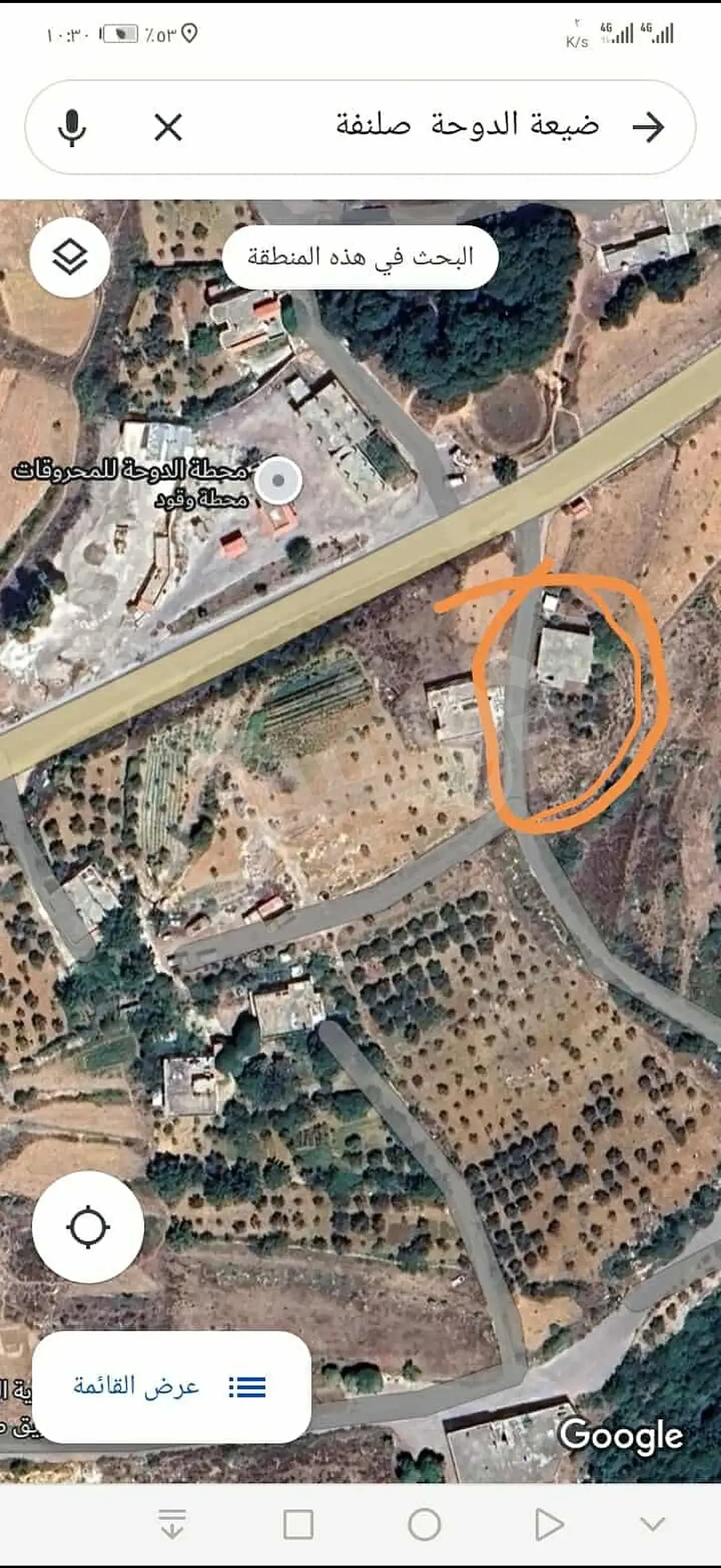Go to the home screen via circle button
The width and height of the screenshot is (721, 1568).
click(424, 1525)
